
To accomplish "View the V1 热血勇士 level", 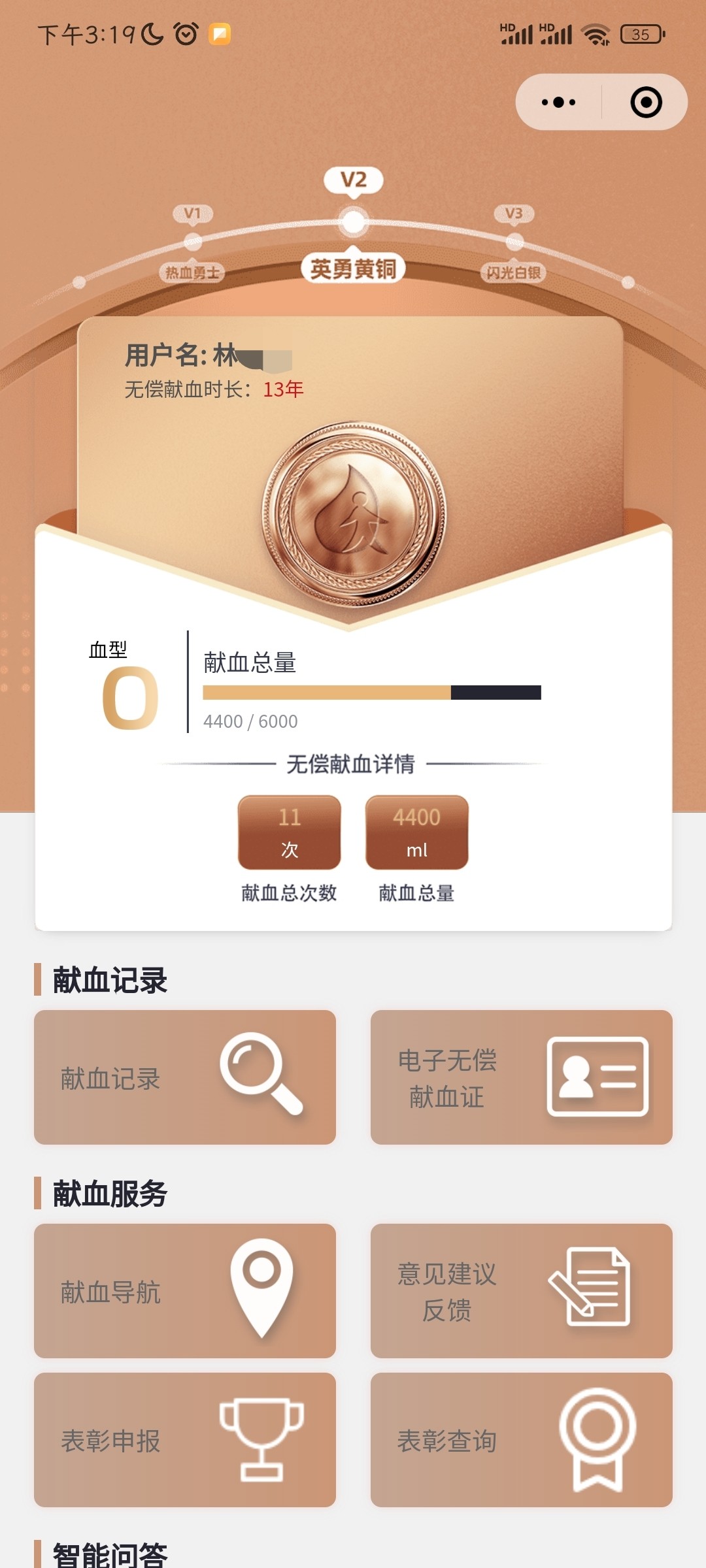I will click(x=192, y=242).
